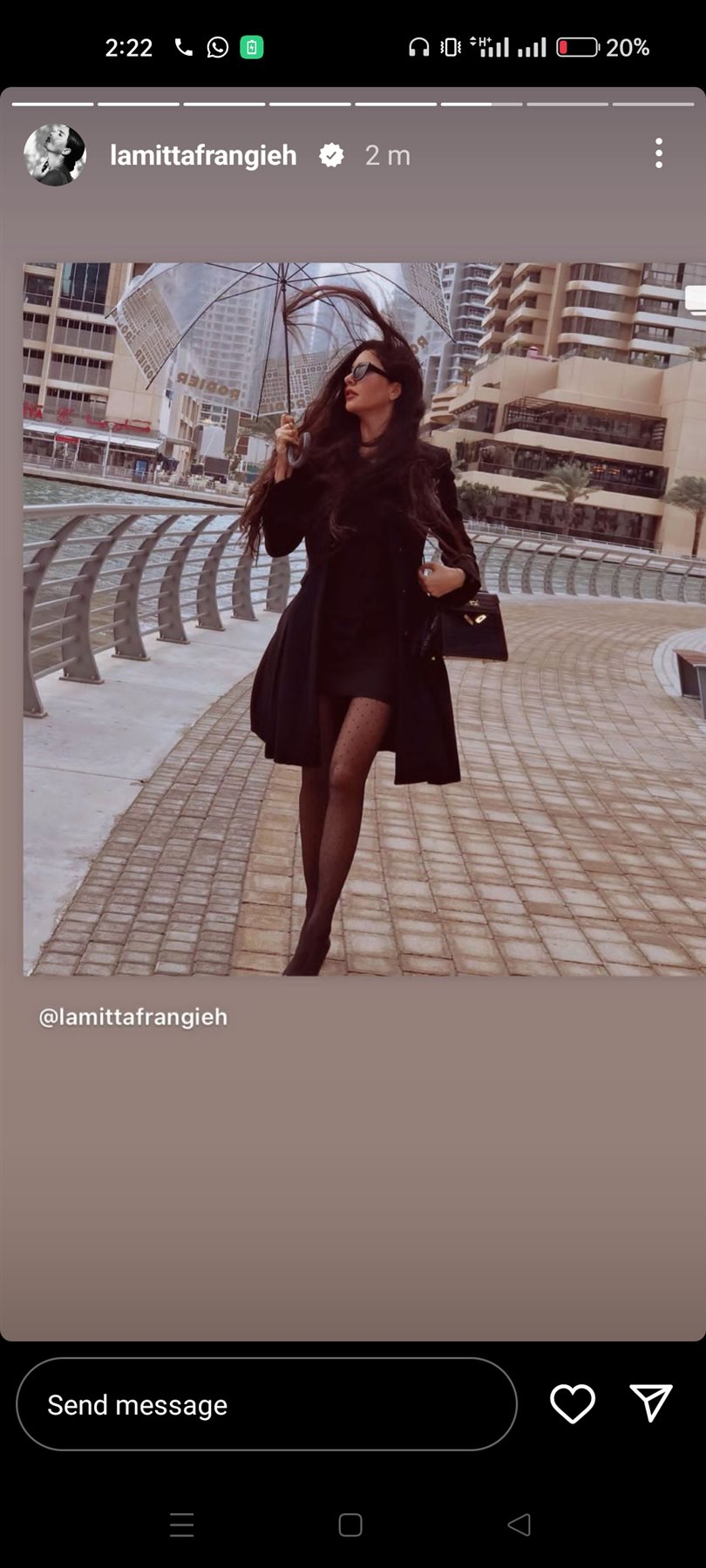Go back using the system back button

(519, 1524)
